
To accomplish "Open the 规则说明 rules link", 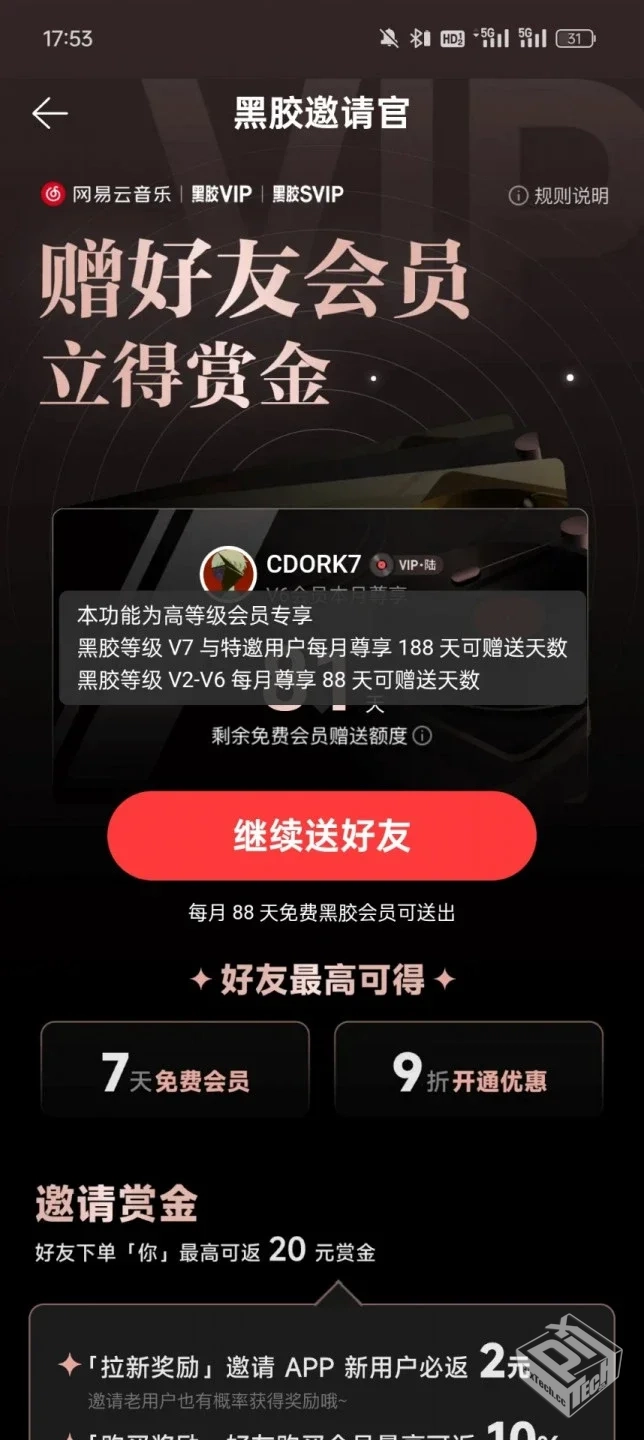I will (558, 195).
